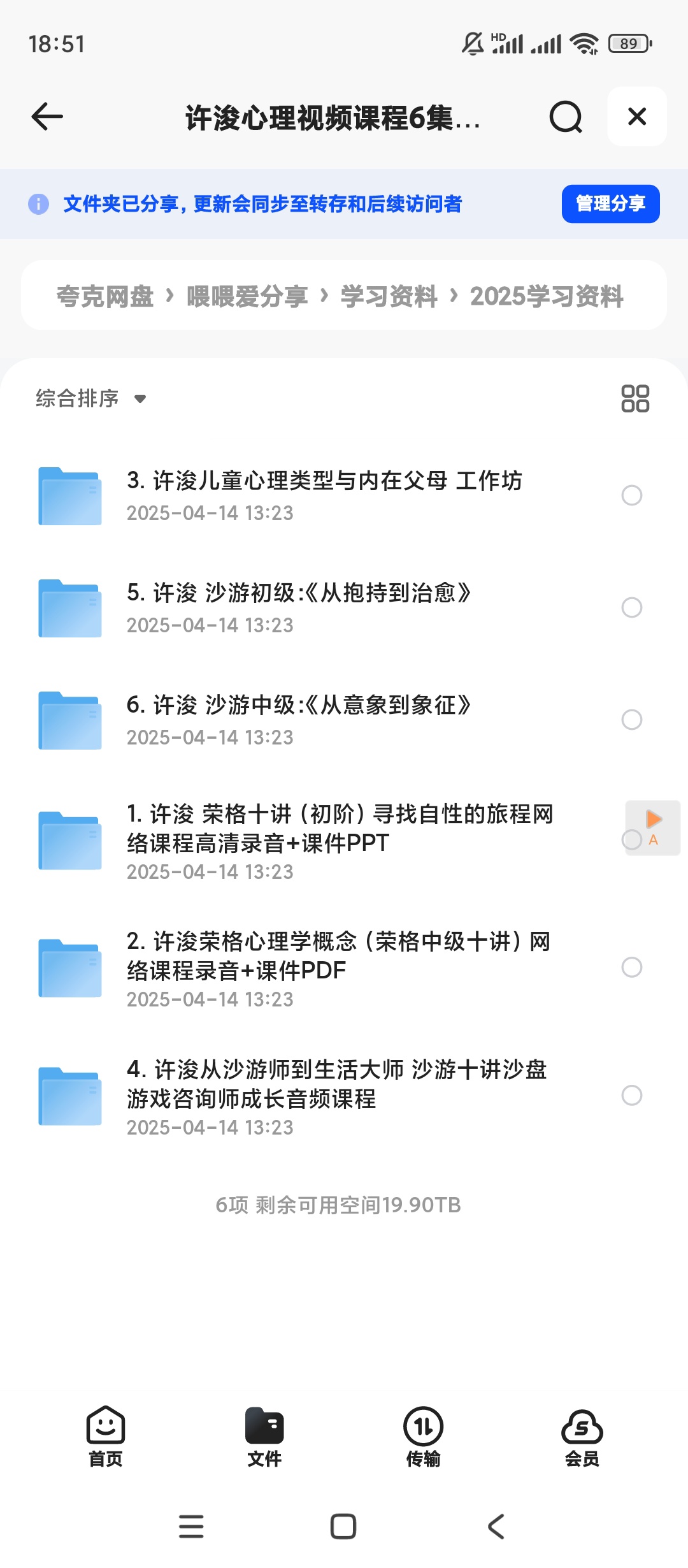
Task: Tap the info icon in the share banner
Action: click(x=39, y=204)
